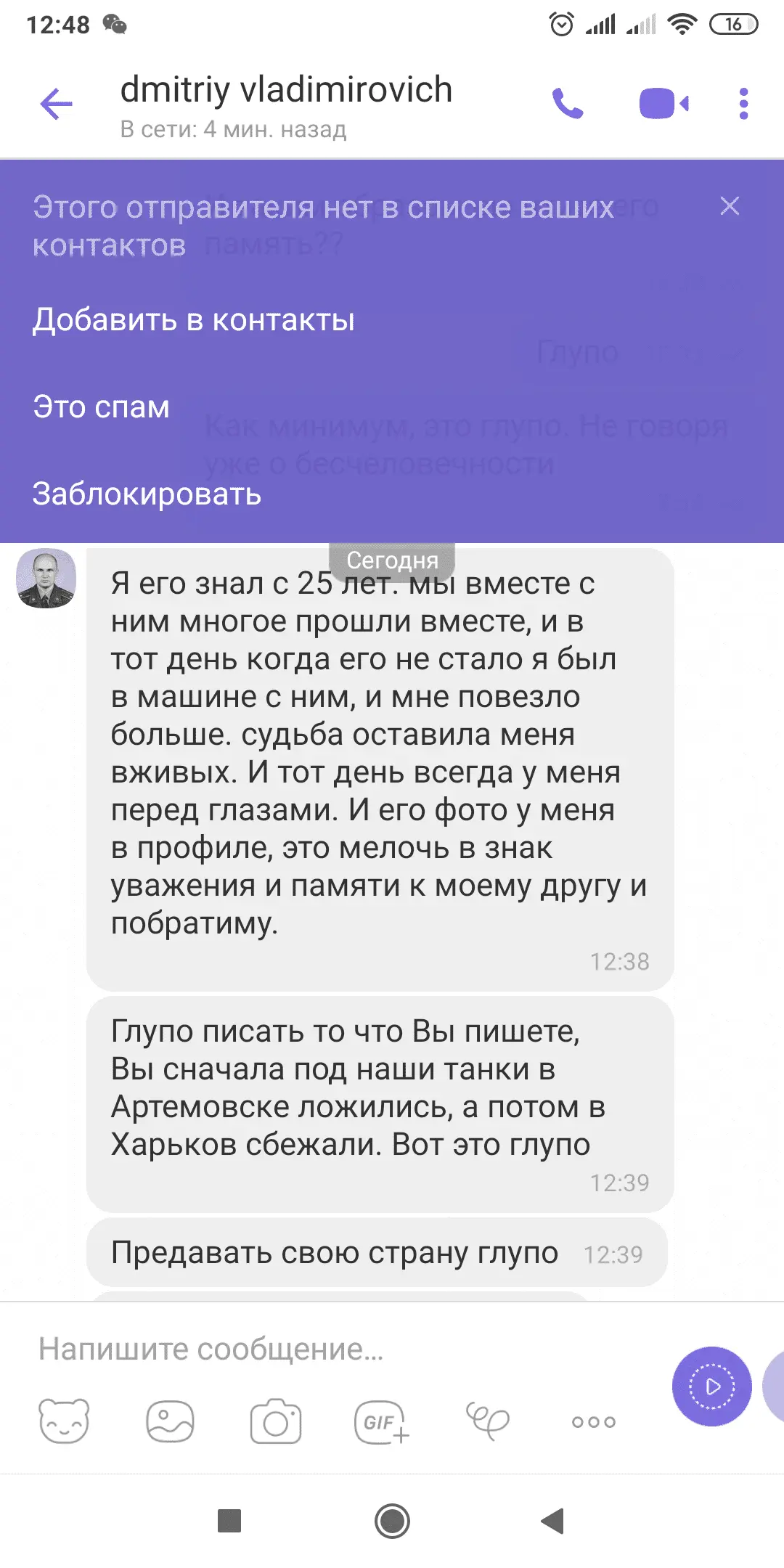Open the overflow menu
This screenshot has height=1568, width=784.
coord(743,104)
